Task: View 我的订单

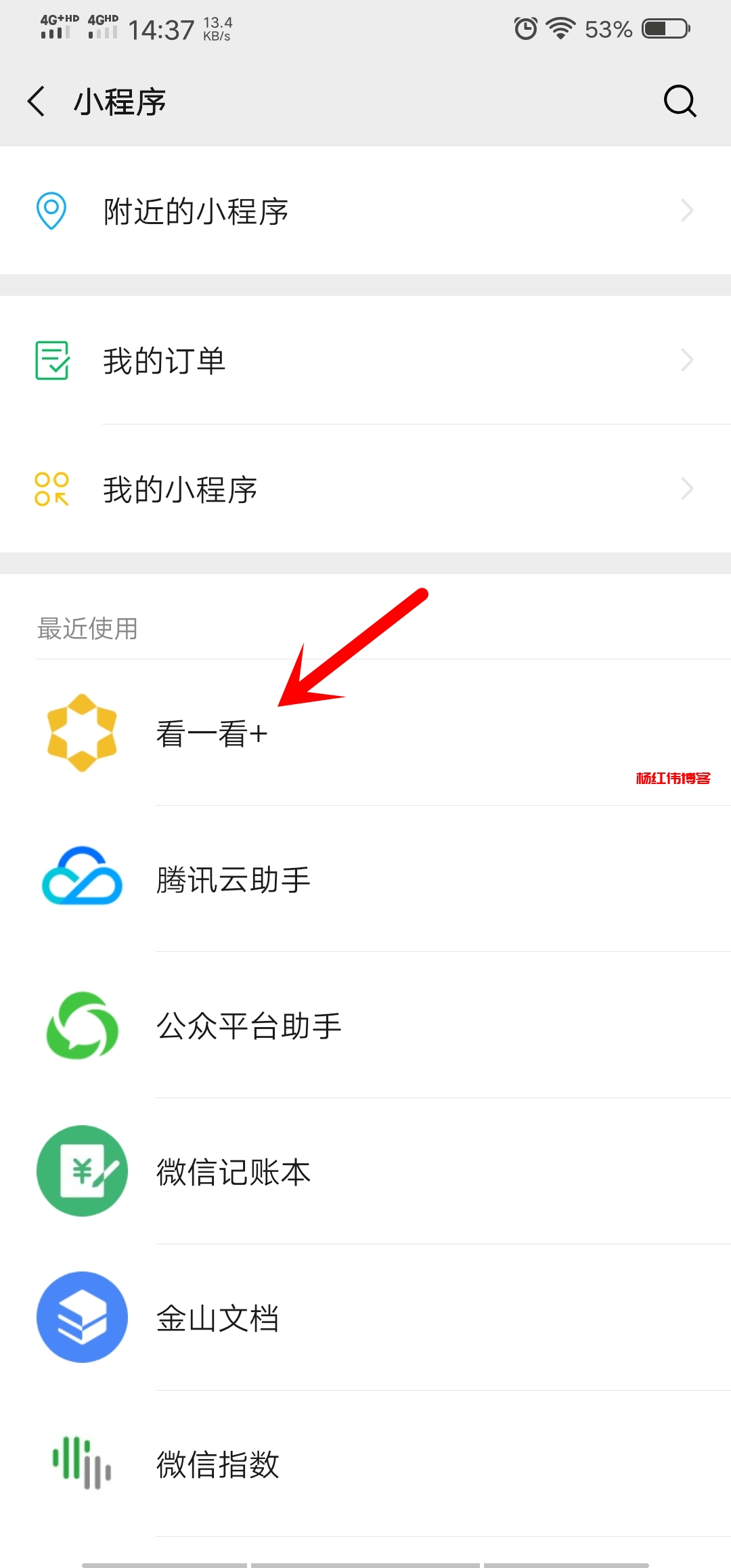Action: [365, 360]
